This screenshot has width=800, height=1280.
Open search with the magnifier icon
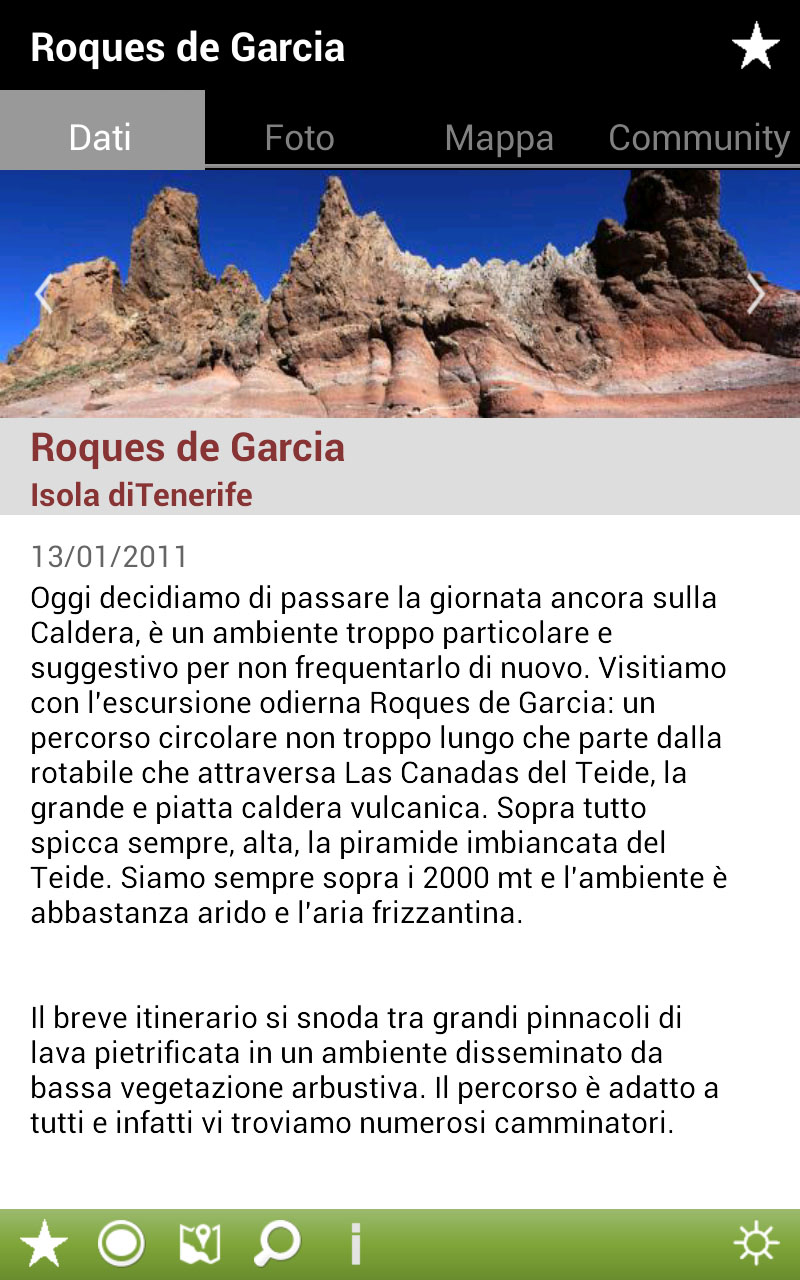pos(276,1244)
